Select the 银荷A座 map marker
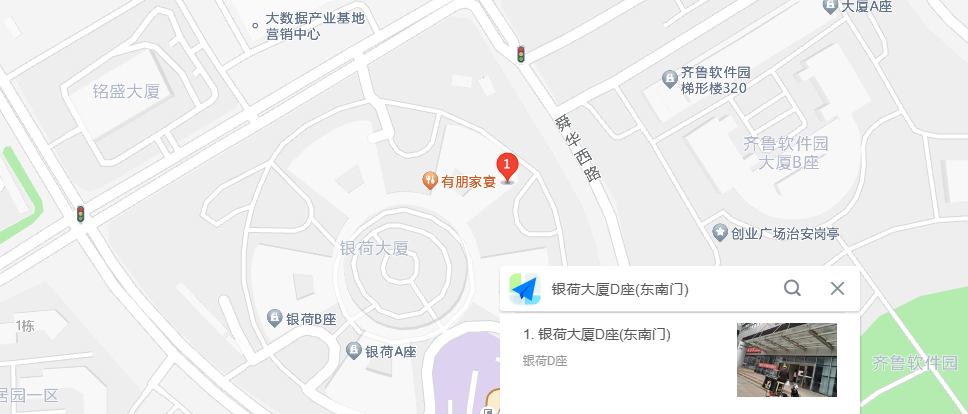968x414 pixels. (x=353, y=351)
